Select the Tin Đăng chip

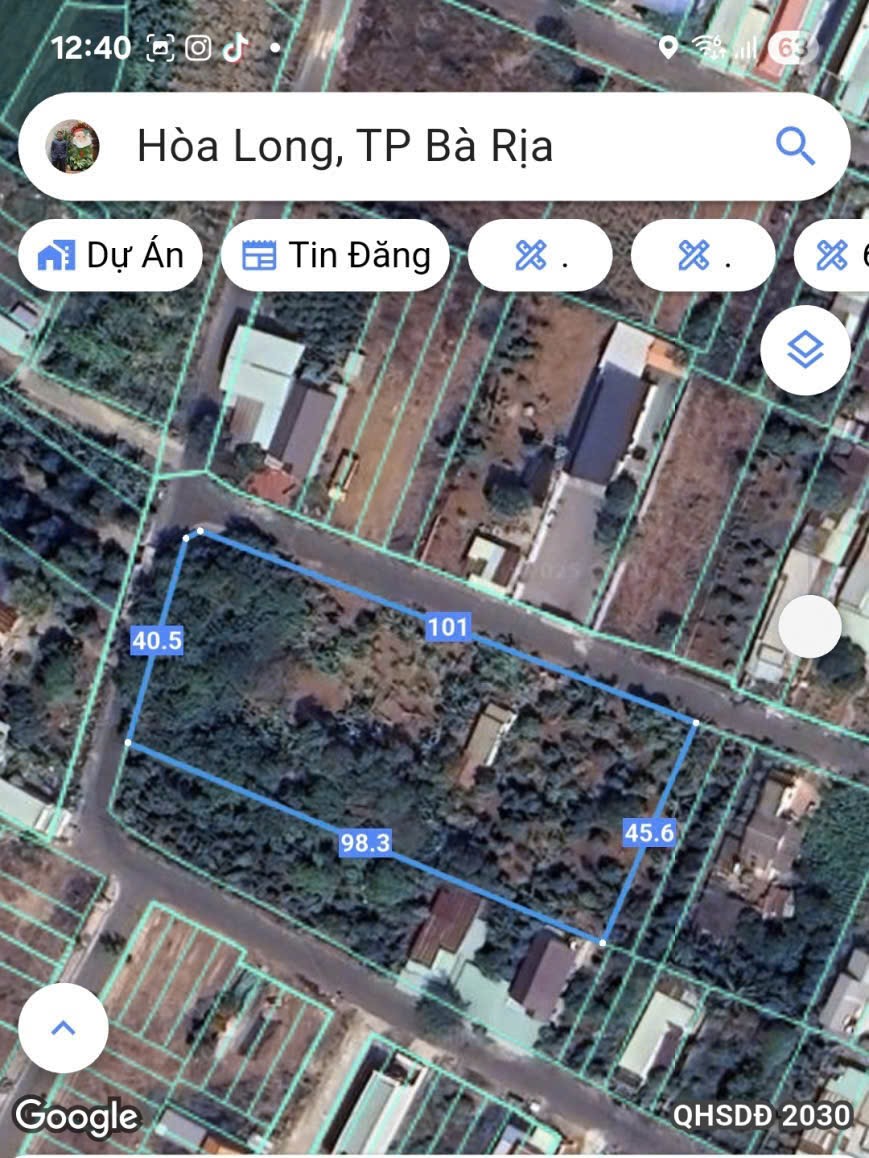(335, 255)
